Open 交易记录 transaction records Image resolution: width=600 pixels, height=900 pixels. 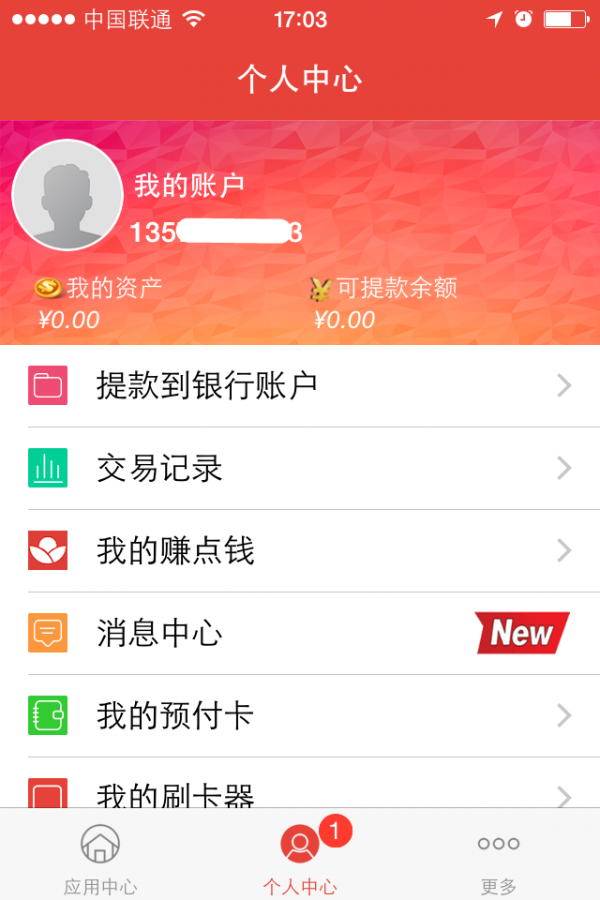[x=300, y=468]
